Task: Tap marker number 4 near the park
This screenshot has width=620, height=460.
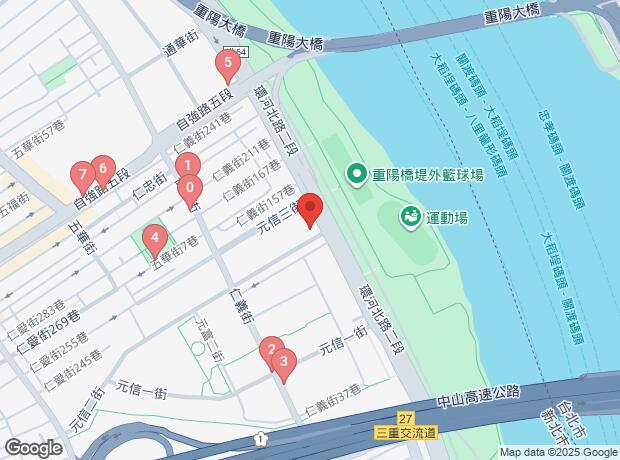Action: click(153, 239)
